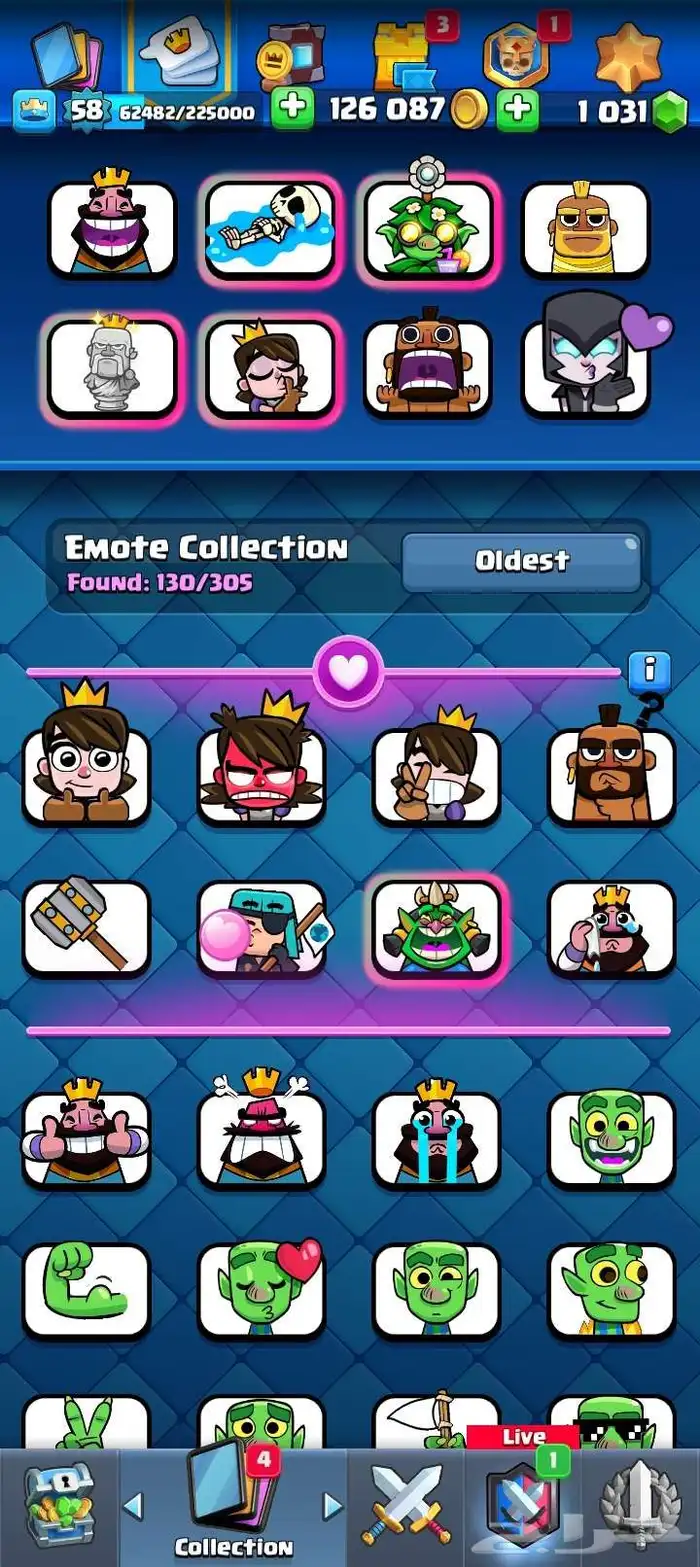Select the green flexing arm emote
Viewport: 700px width, 1567px height.
coord(86,1290)
